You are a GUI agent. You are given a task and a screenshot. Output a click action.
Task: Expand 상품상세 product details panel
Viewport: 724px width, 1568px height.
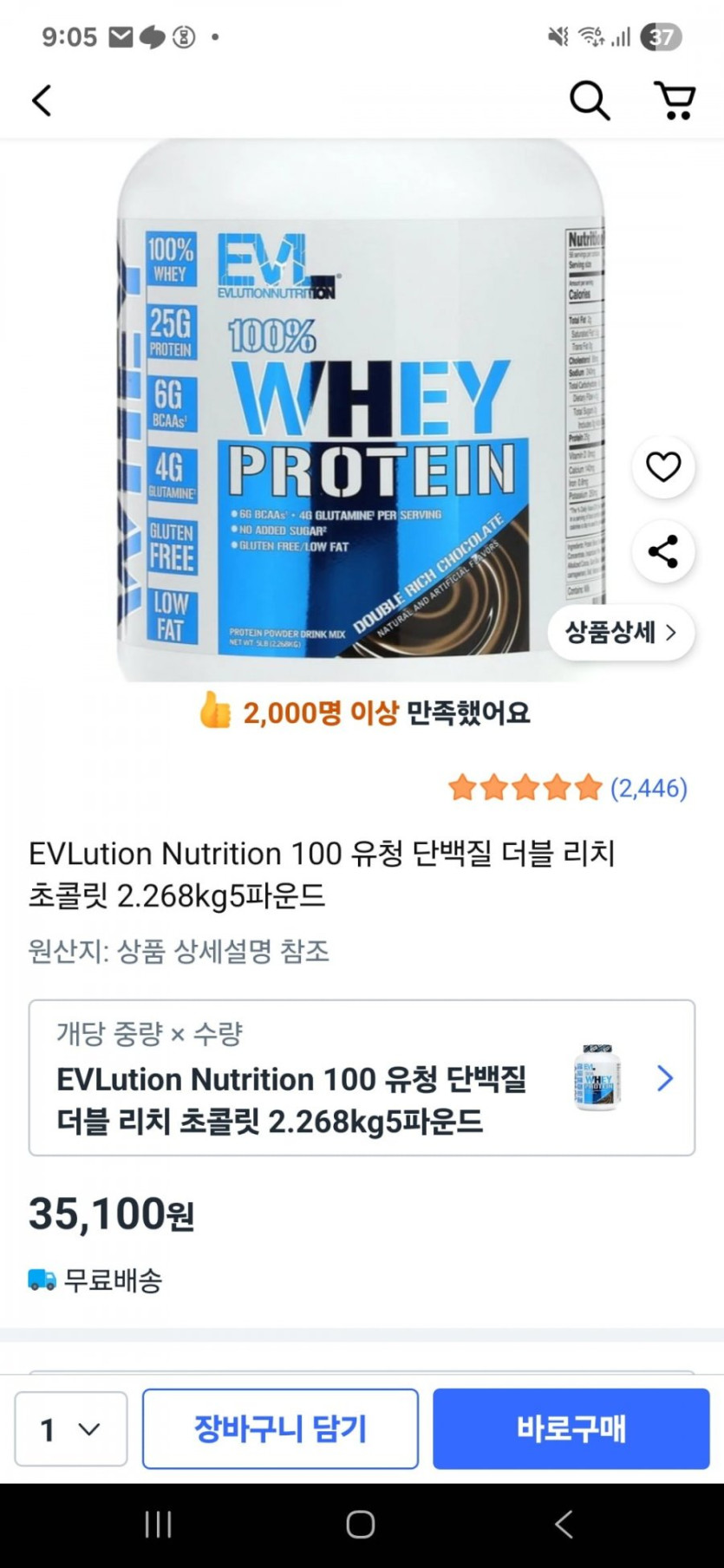point(621,634)
